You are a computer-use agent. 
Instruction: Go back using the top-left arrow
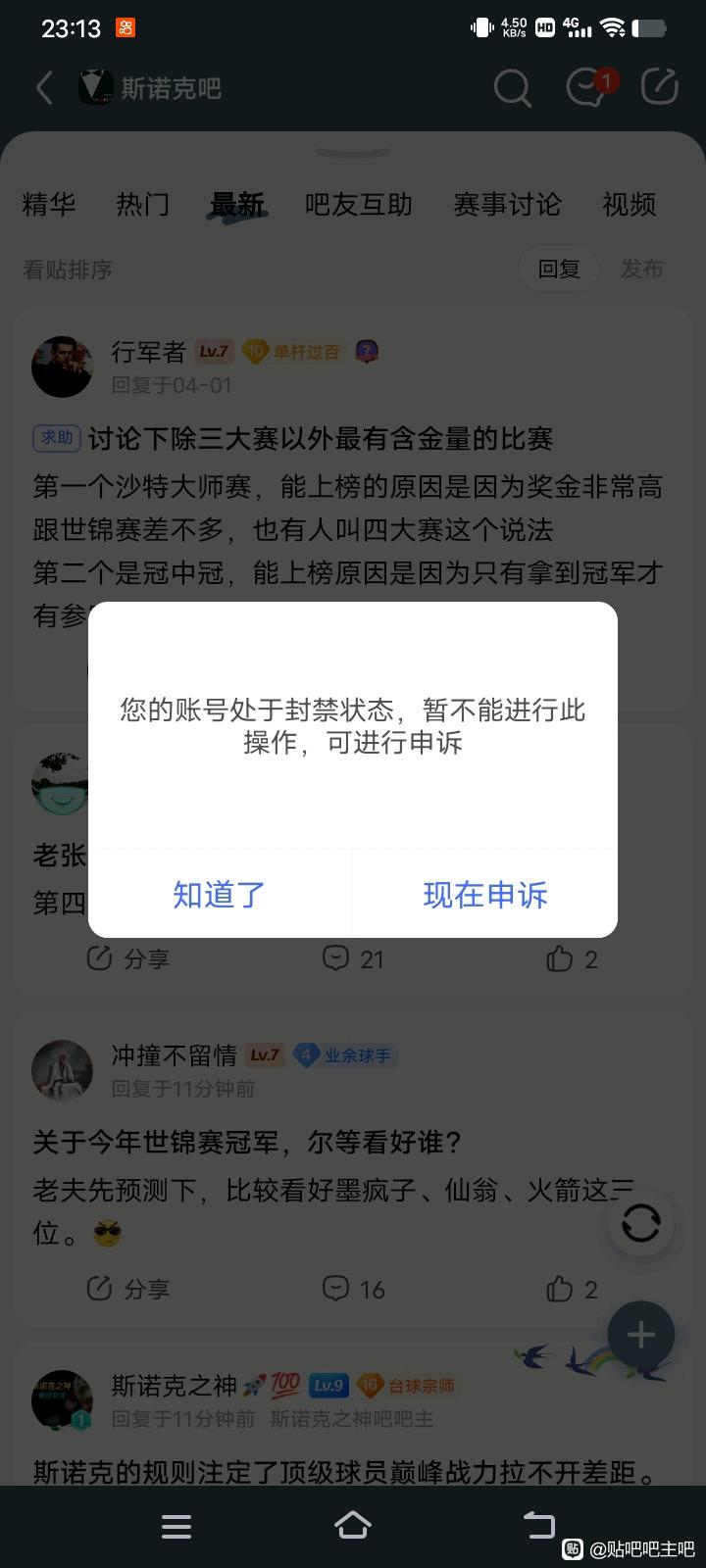[44, 88]
